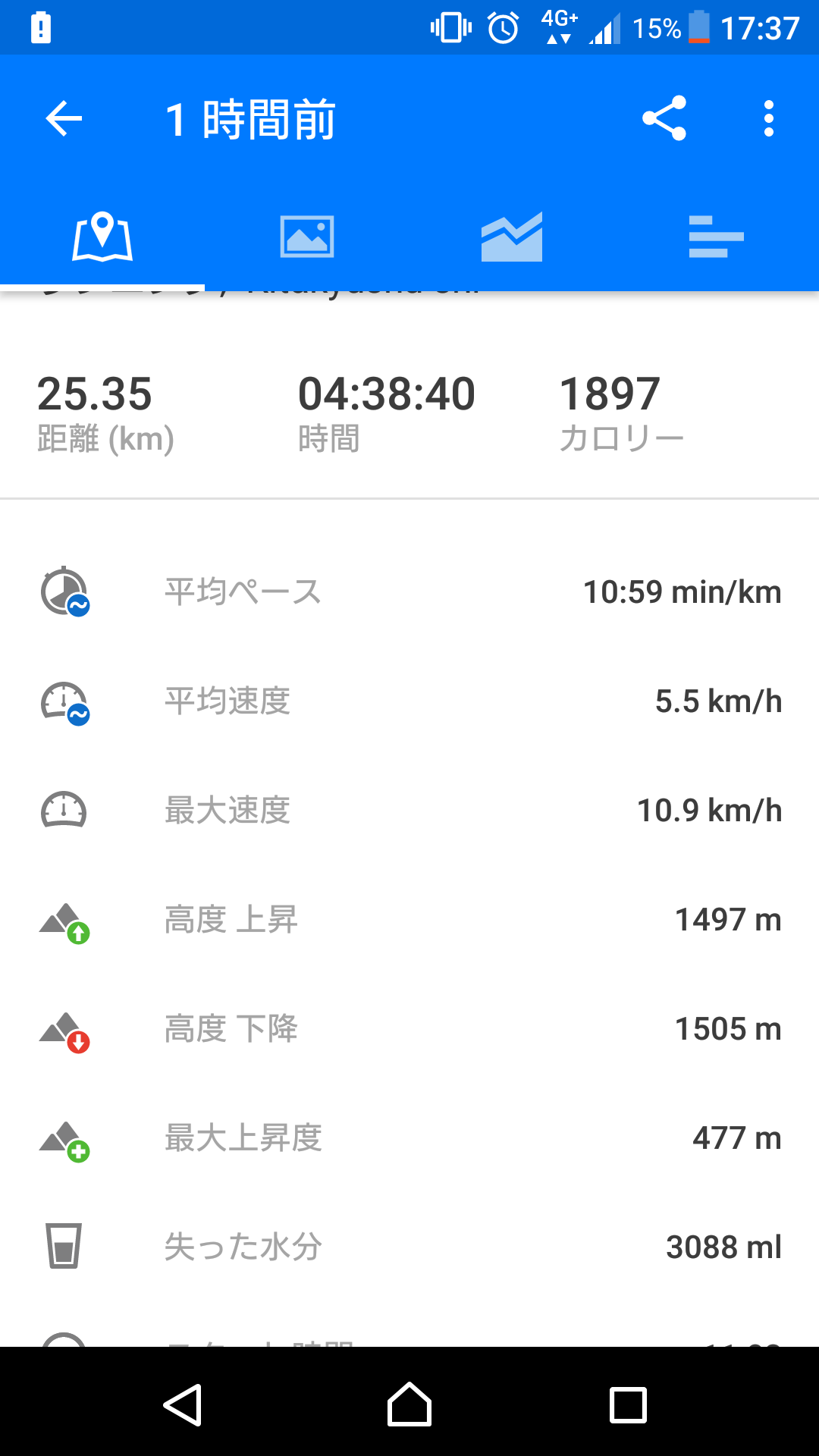819x1456 pixels.
Task: Go back using the arrow icon
Action: coord(64,119)
